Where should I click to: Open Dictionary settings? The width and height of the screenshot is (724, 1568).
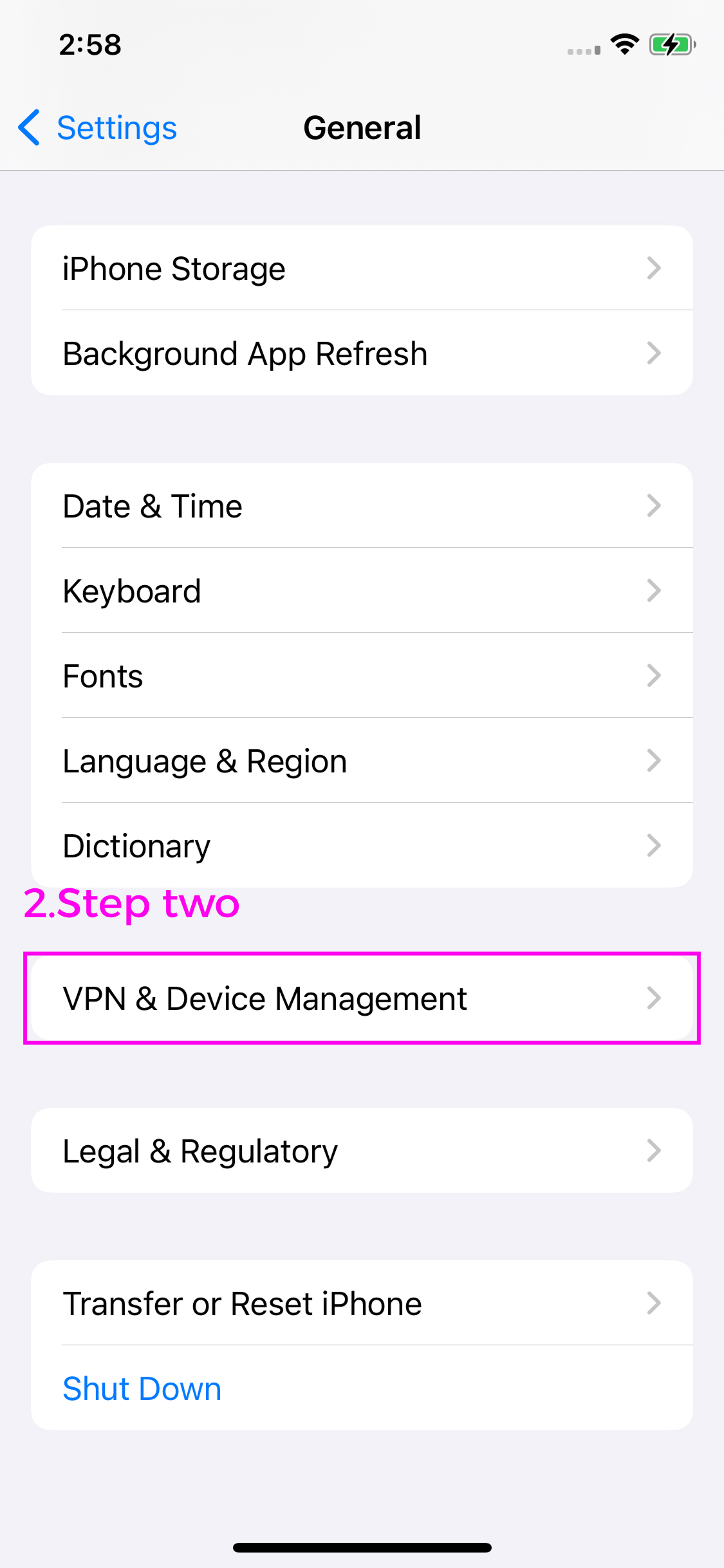(360, 846)
